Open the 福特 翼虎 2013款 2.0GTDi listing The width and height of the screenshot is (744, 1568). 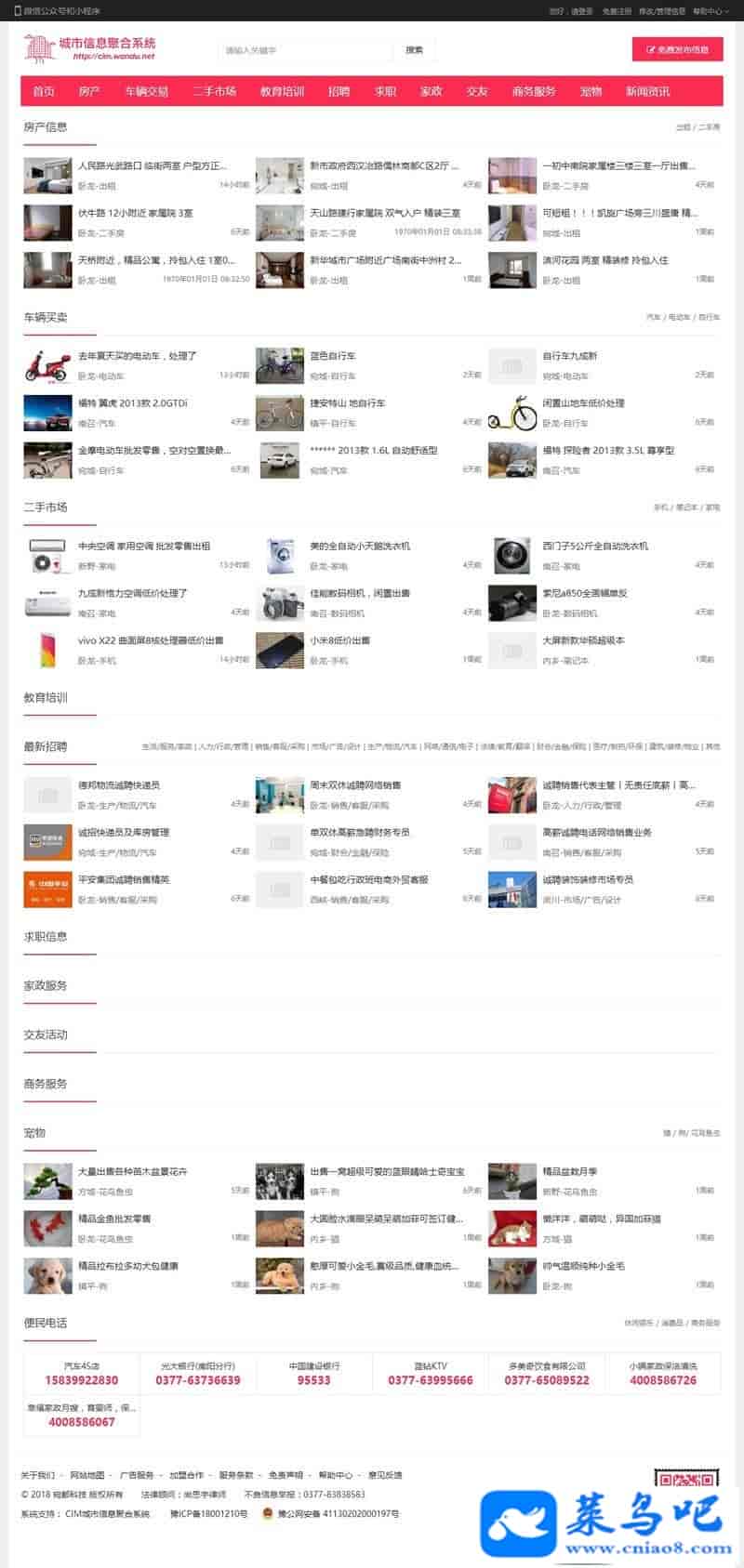[132, 403]
